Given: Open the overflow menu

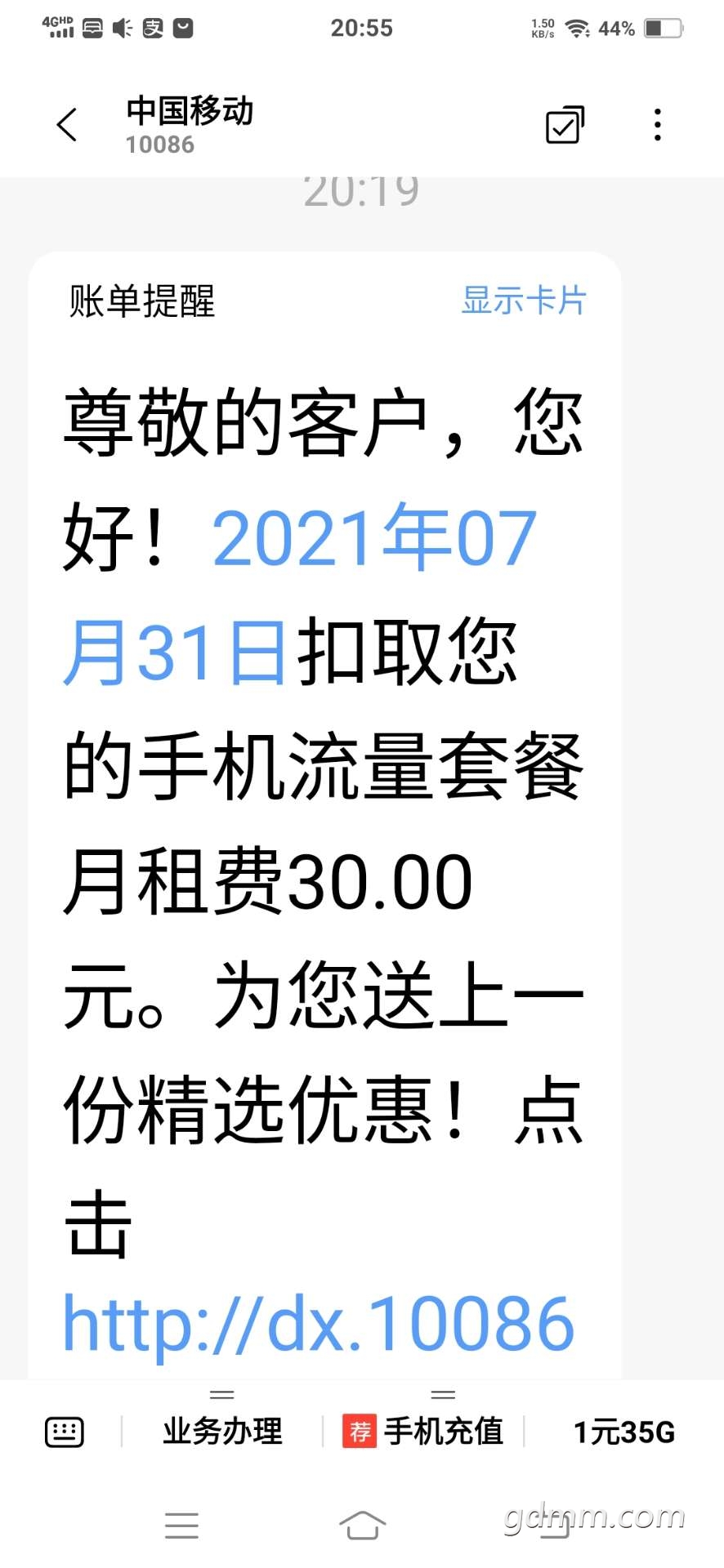Looking at the screenshot, I should 658,125.
